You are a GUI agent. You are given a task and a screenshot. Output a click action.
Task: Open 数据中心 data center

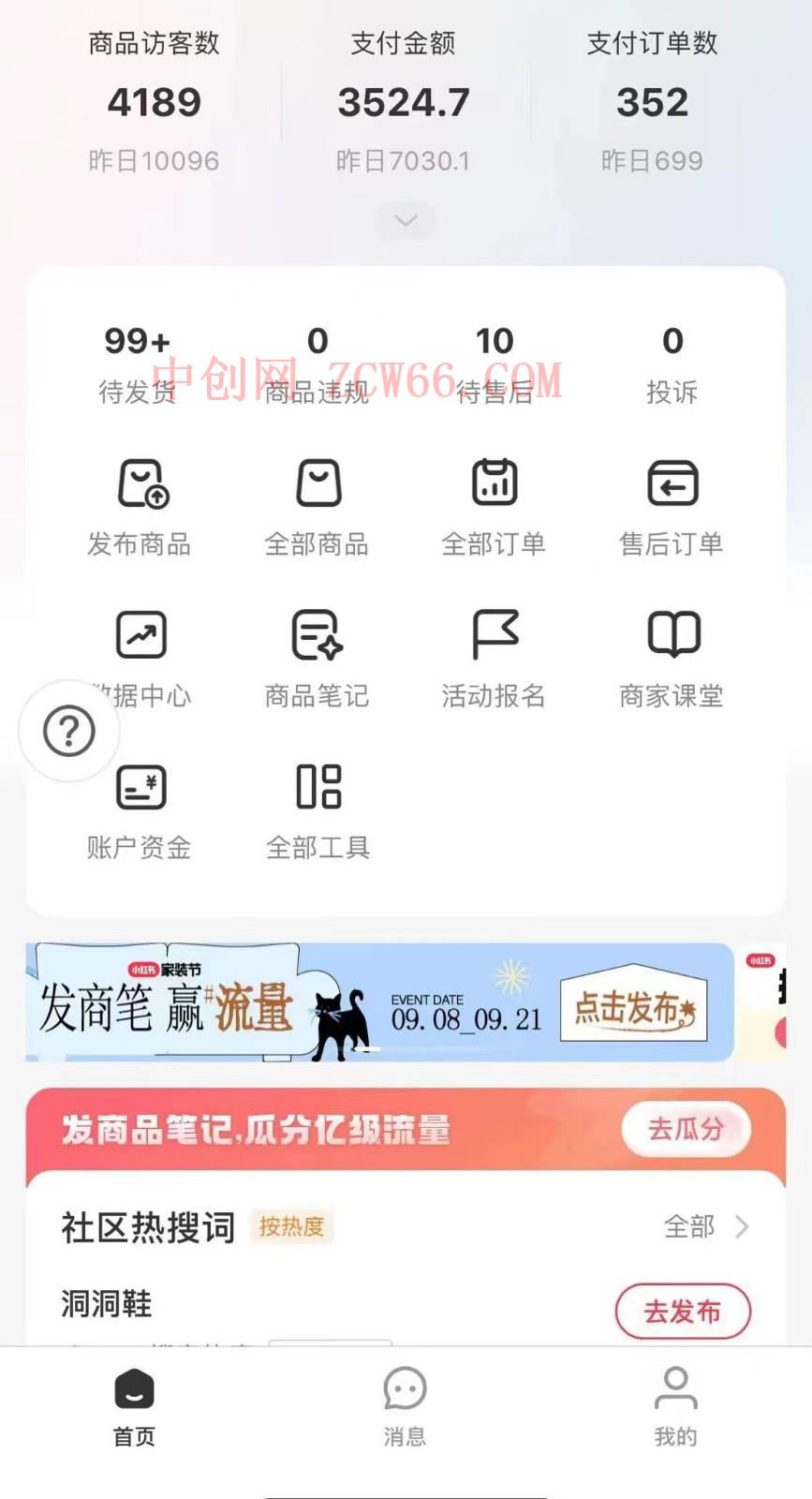[140, 659]
